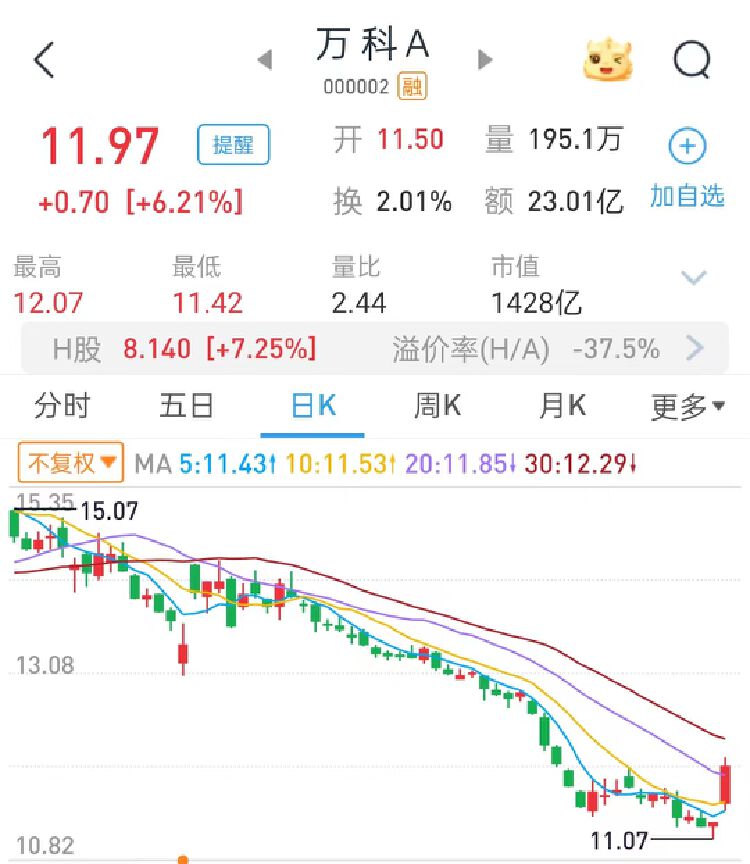750x864 pixels.
Task: Open the H股 quote row
Action: (x=375, y=349)
